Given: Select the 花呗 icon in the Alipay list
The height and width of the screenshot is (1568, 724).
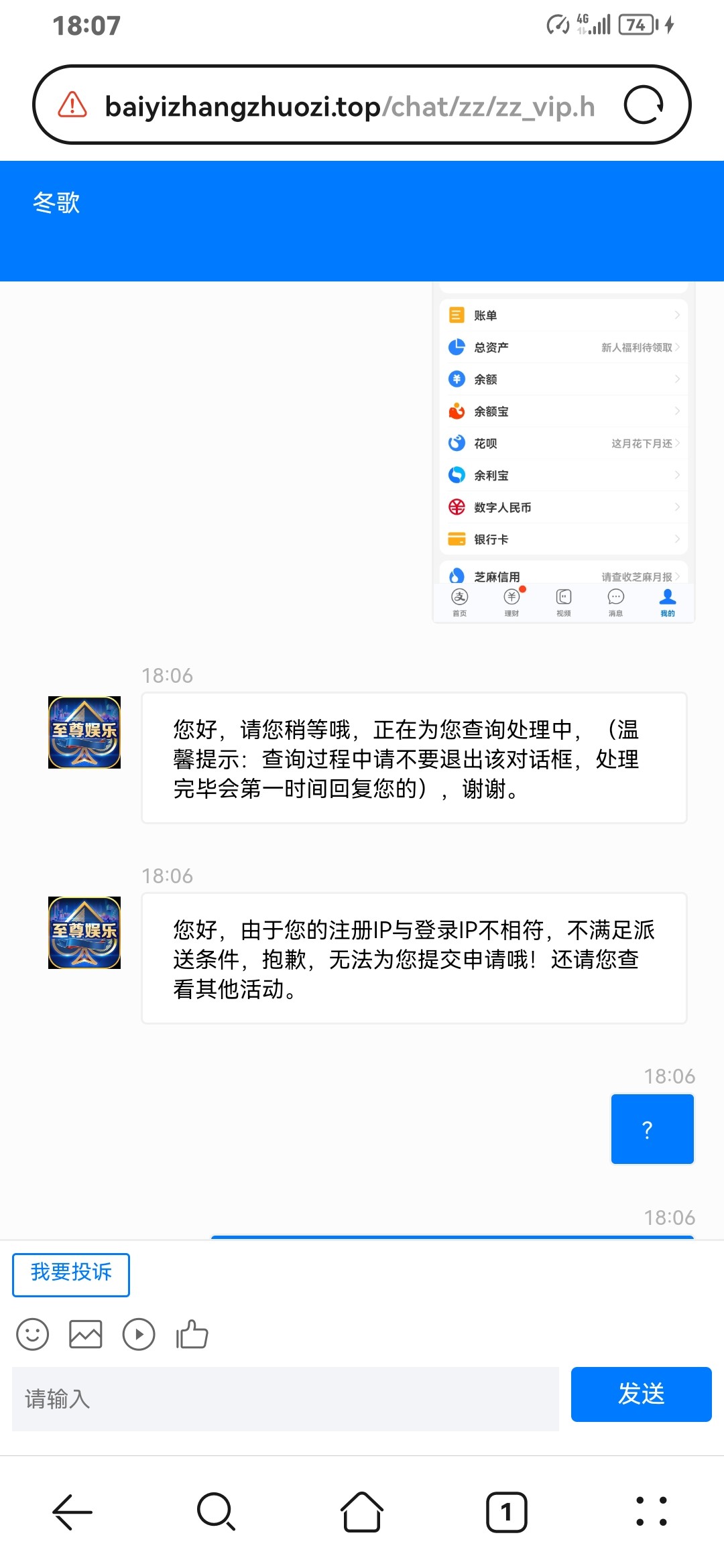Looking at the screenshot, I should click(457, 443).
